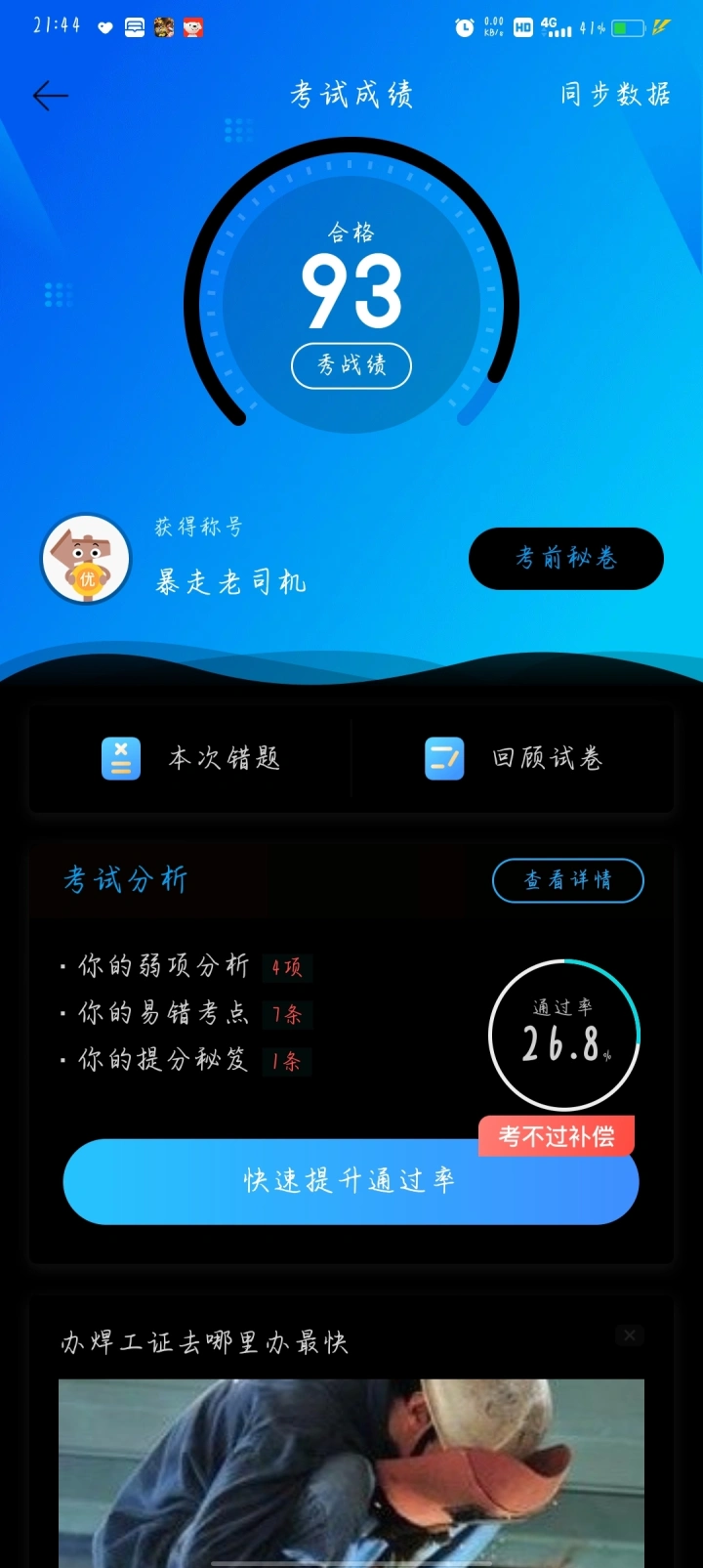Tap the 秀战绩 button to share the score
Screen dimensions: 703x1568
pyautogui.click(x=351, y=365)
